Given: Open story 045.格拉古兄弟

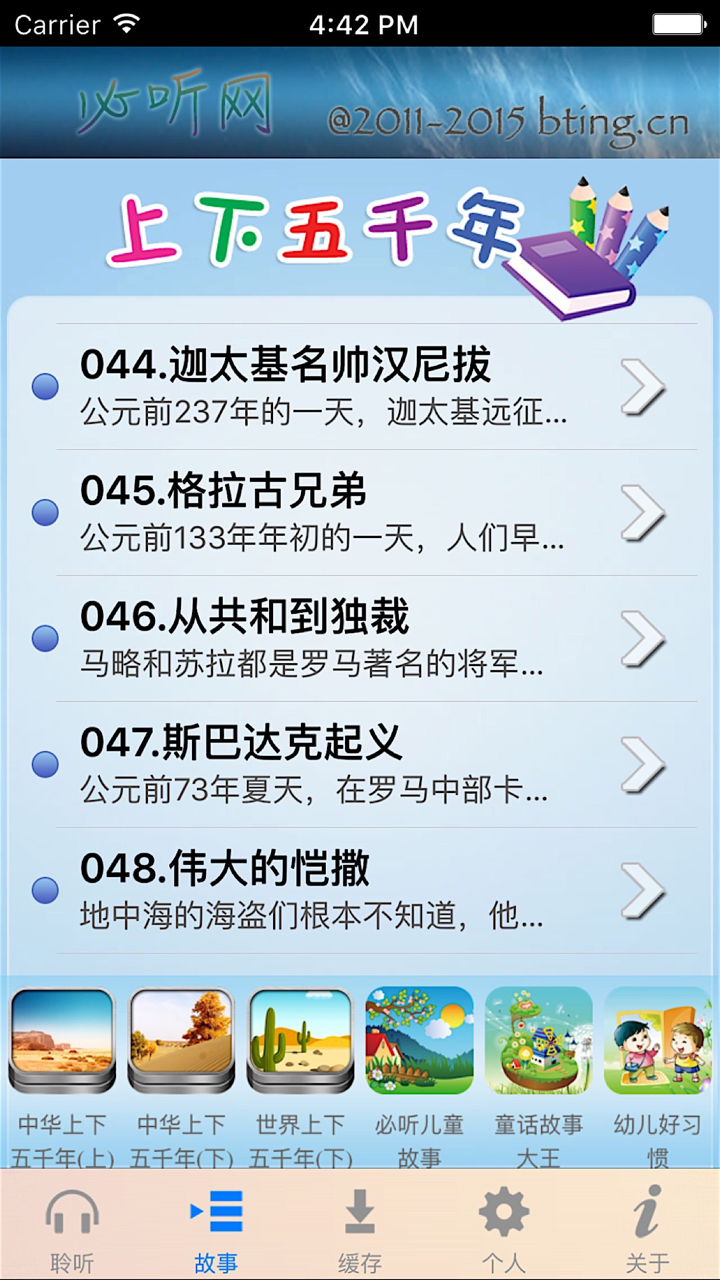Looking at the screenshot, I should 360,513.
